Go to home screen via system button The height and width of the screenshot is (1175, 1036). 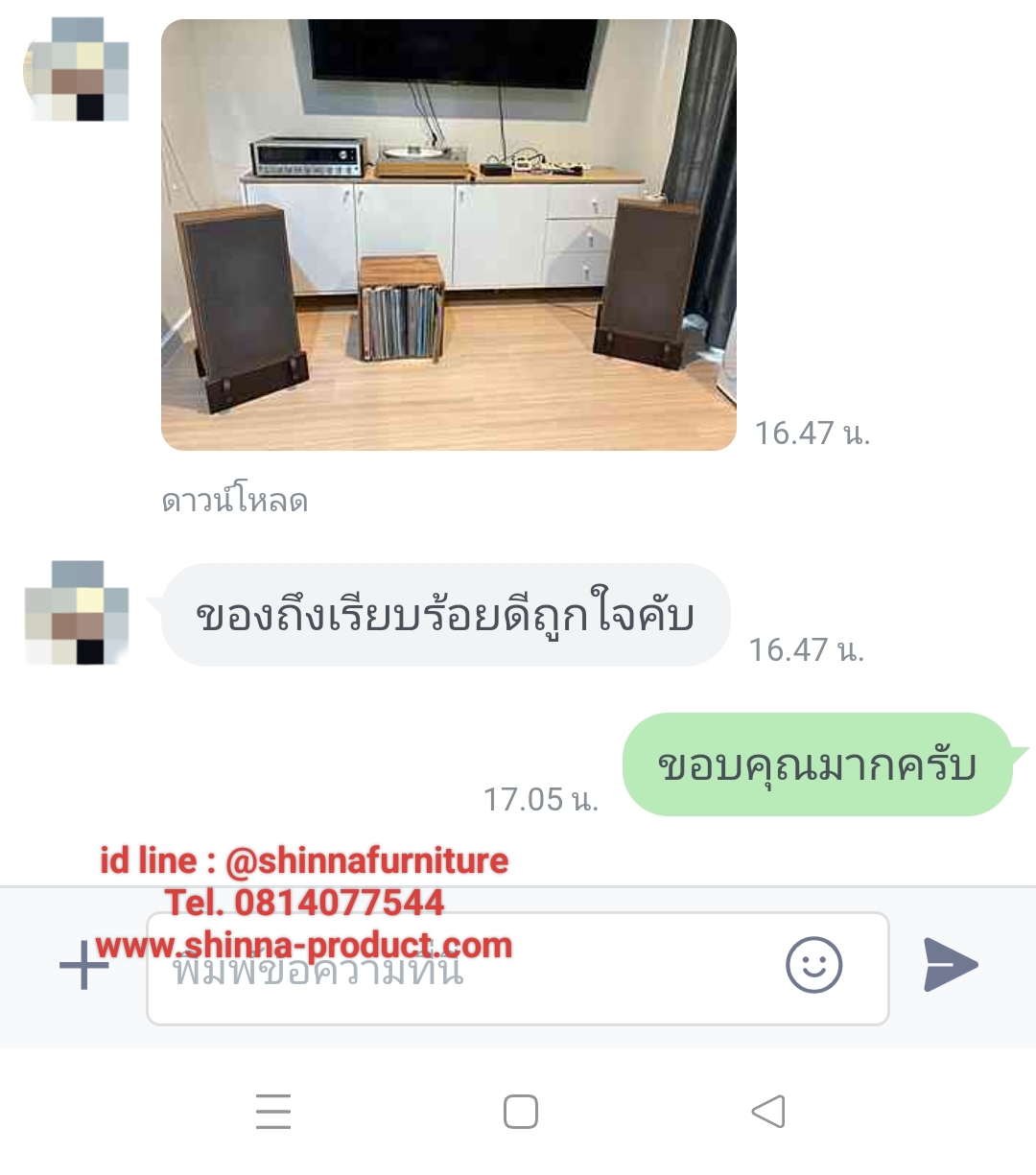[520, 1112]
